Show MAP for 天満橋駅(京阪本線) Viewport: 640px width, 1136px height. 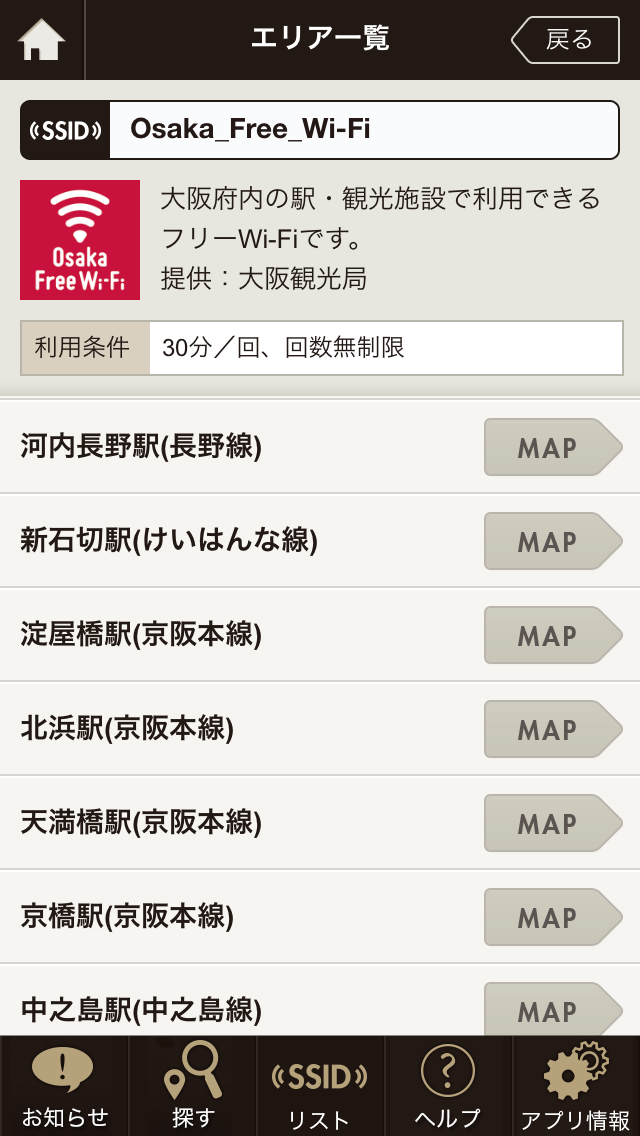coord(552,823)
